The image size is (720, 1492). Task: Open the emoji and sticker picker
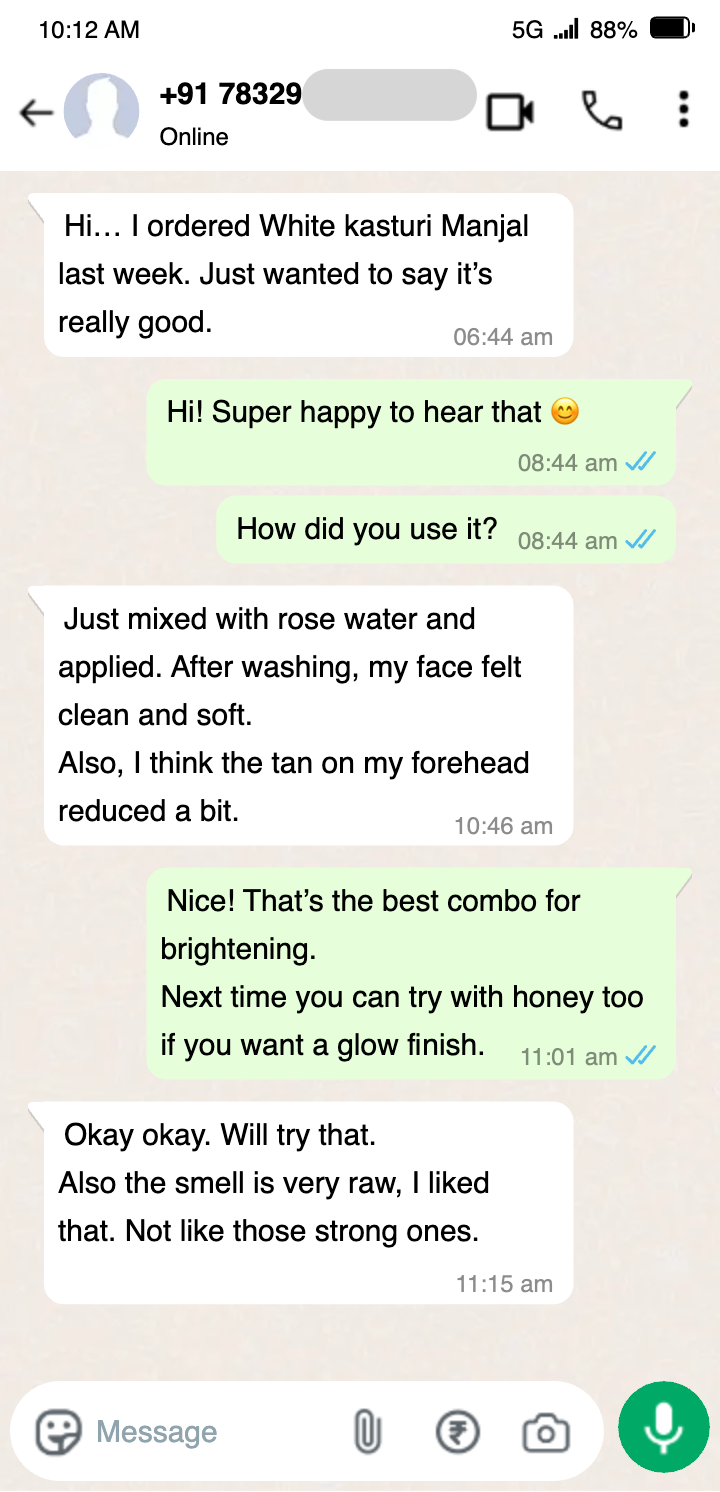58,1432
